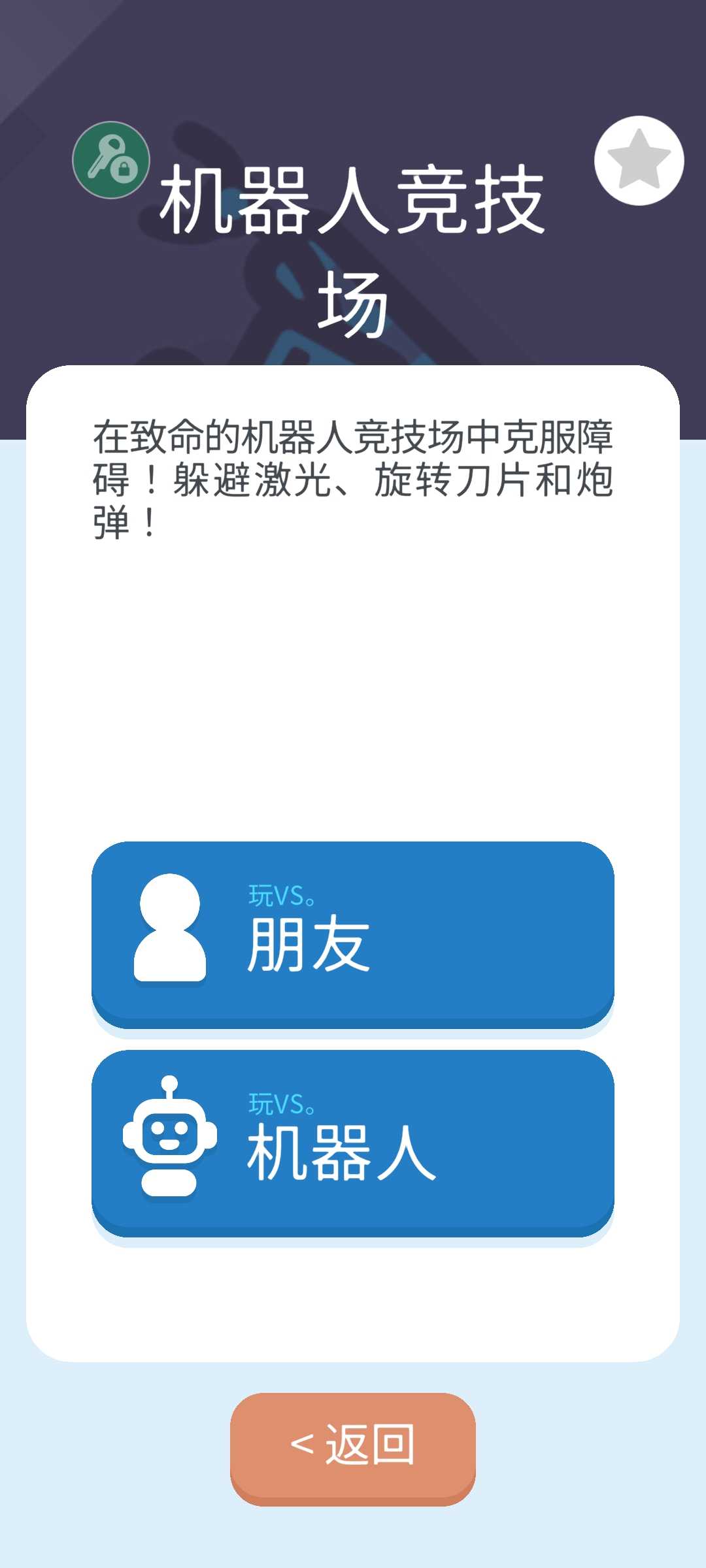Tap the green key-and-lock icon

point(111,160)
